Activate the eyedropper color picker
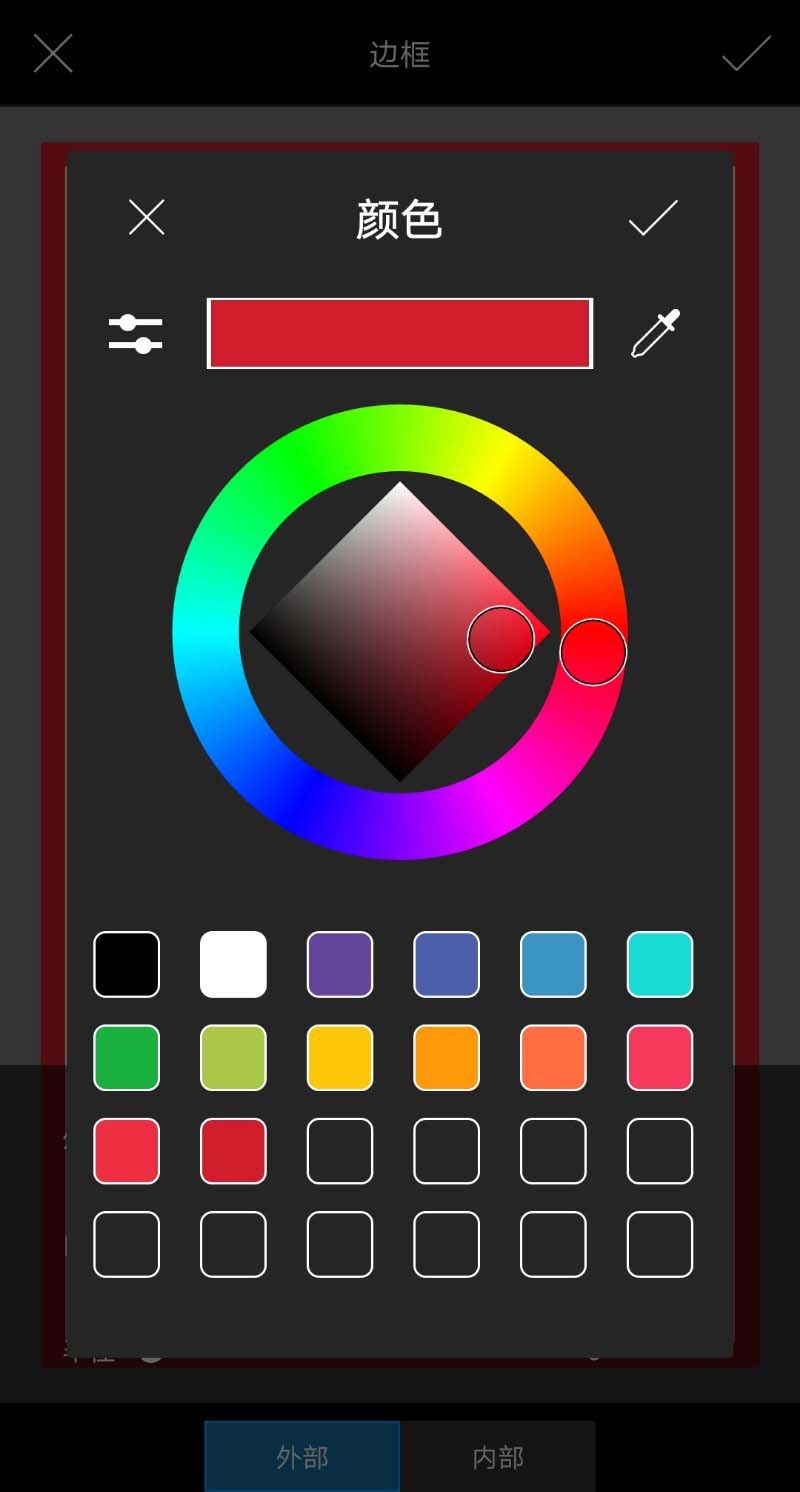Viewport: 800px width, 1492px height. [655, 333]
